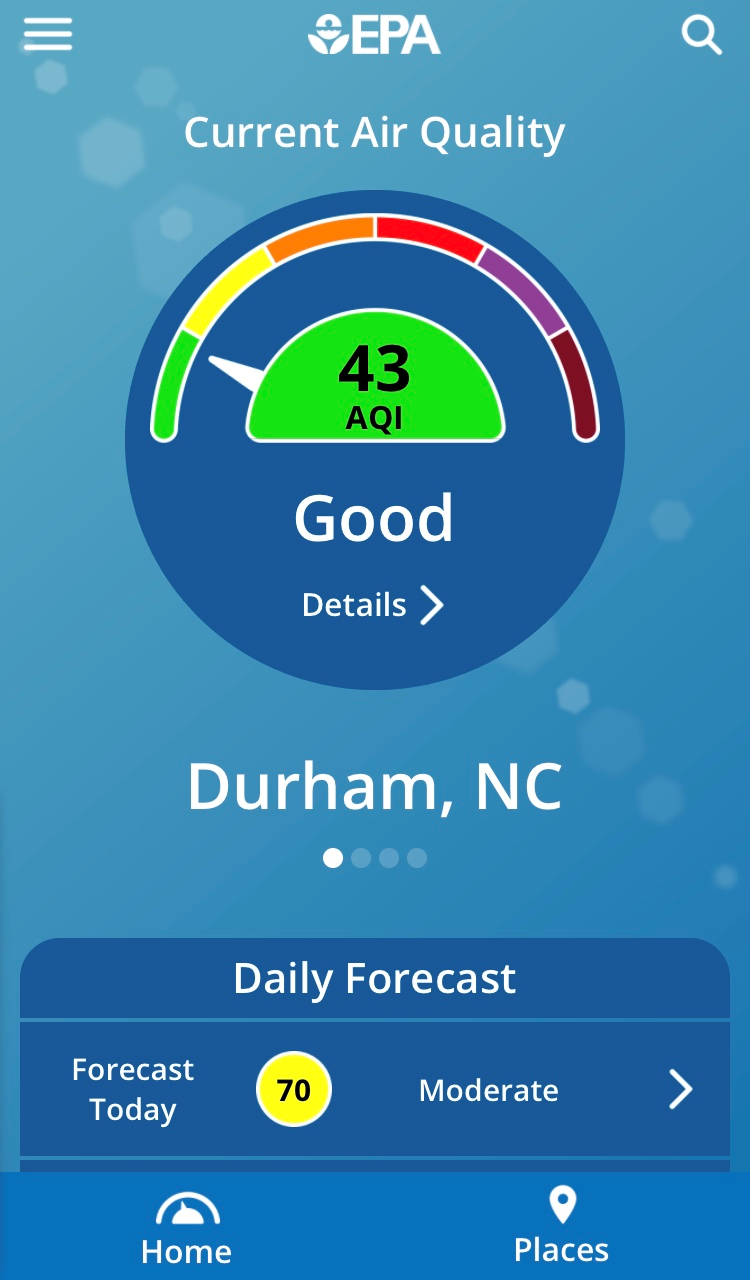
Task: Open Forecast Today details via chevron
Action: point(681,1089)
